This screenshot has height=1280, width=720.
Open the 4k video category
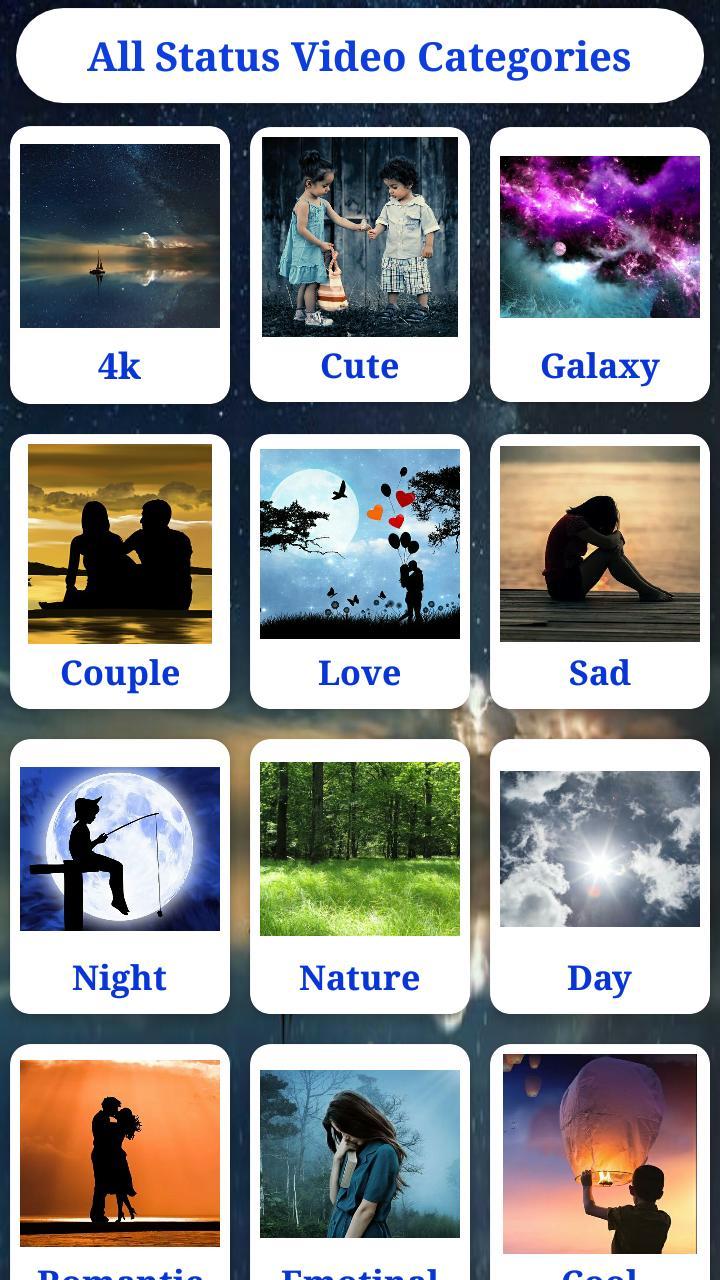pos(120,265)
